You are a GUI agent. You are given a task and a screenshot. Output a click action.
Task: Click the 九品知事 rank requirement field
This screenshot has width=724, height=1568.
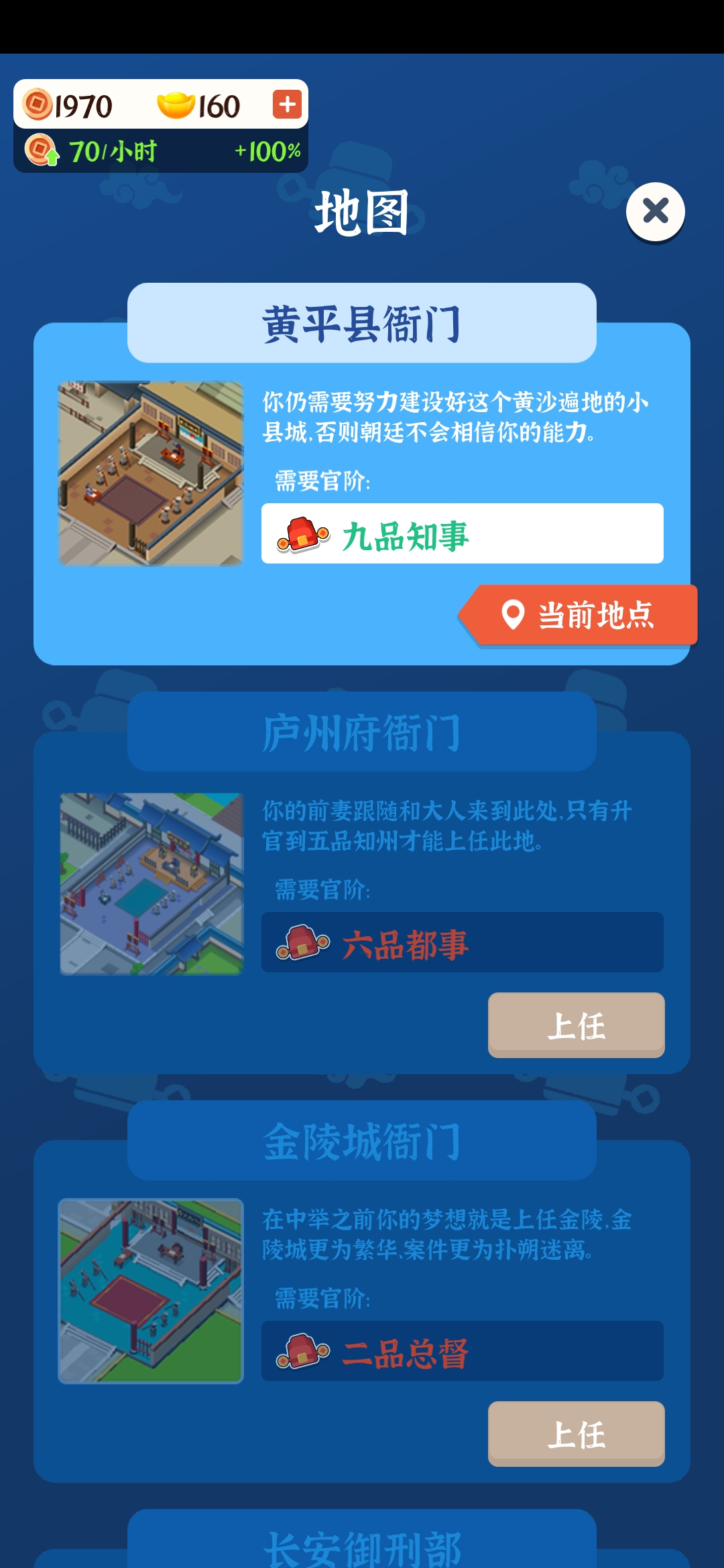click(461, 533)
